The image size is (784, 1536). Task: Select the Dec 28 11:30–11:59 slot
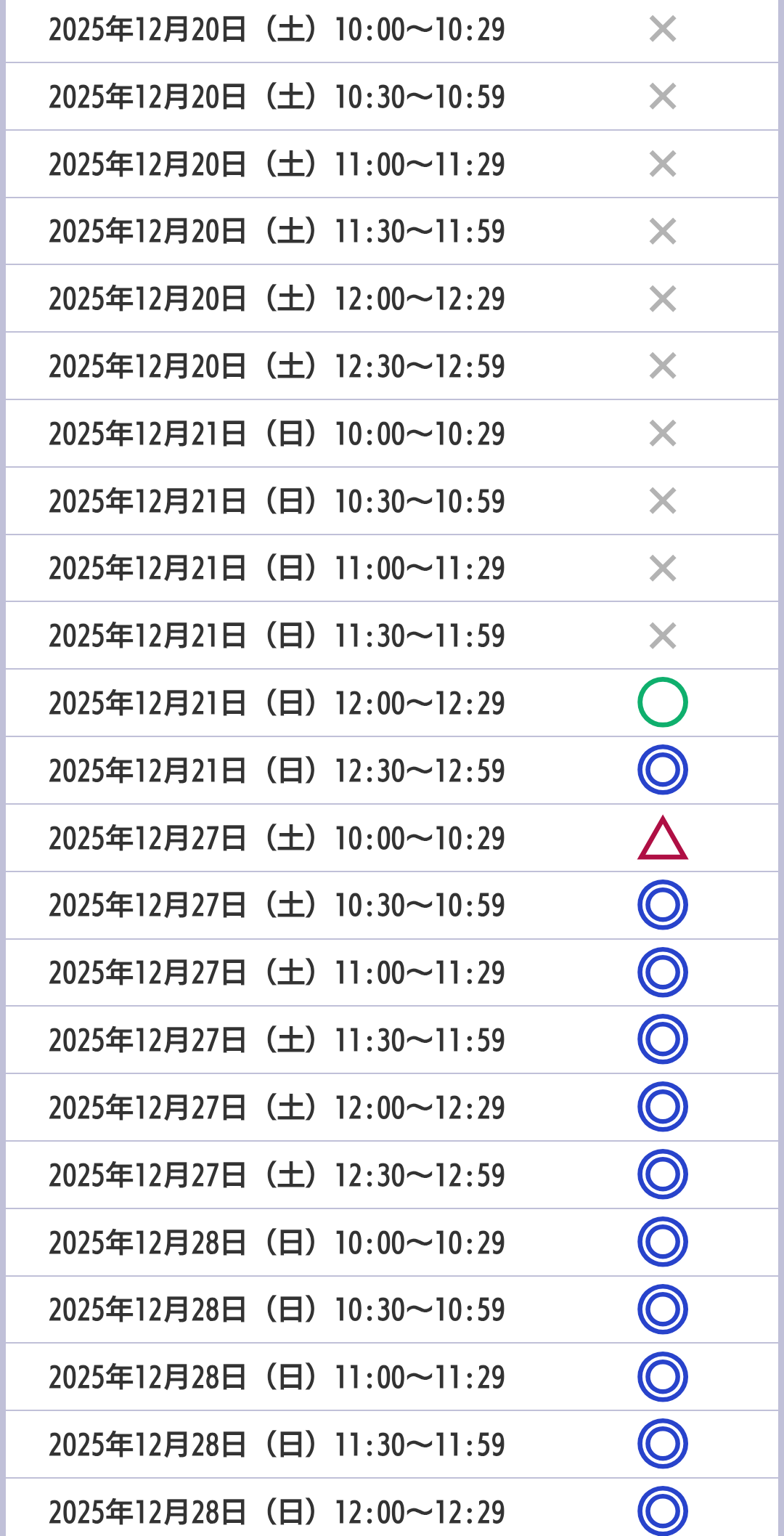click(662, 1444)
